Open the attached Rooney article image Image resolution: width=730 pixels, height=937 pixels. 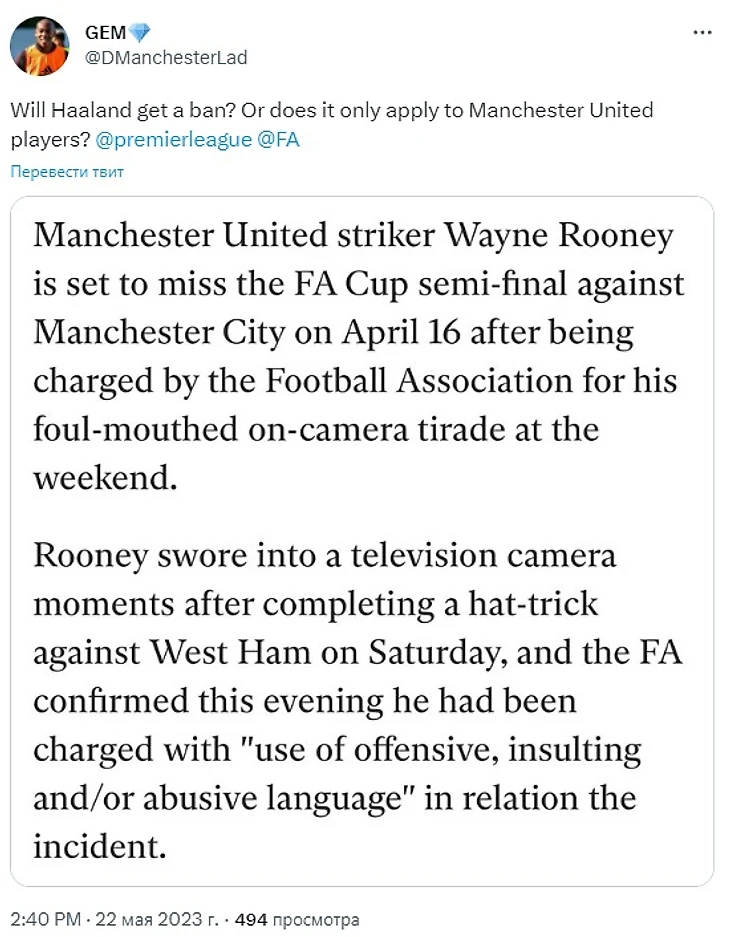click(x=363, y=540)
